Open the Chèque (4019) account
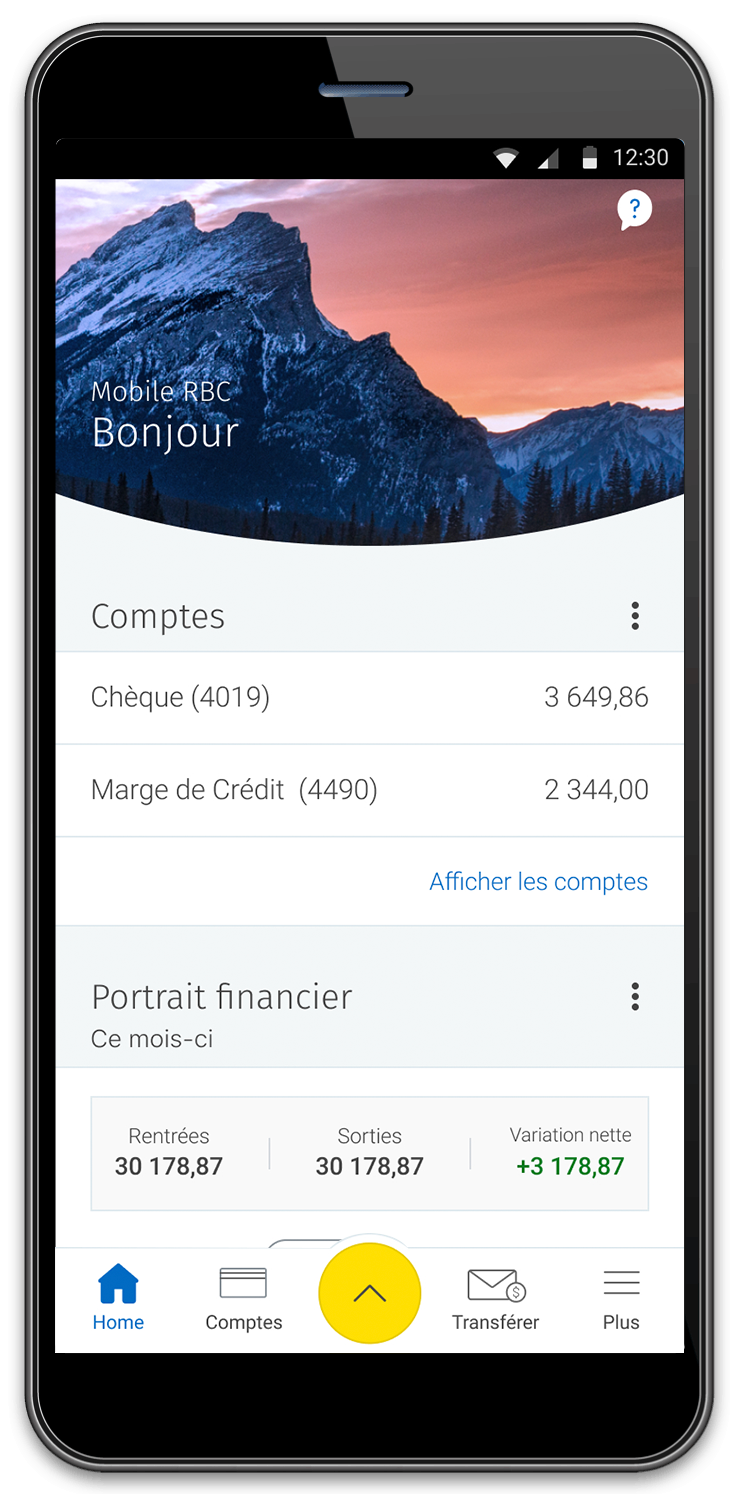This screenshot has height=1494, width=740. (x=369, y=698)
